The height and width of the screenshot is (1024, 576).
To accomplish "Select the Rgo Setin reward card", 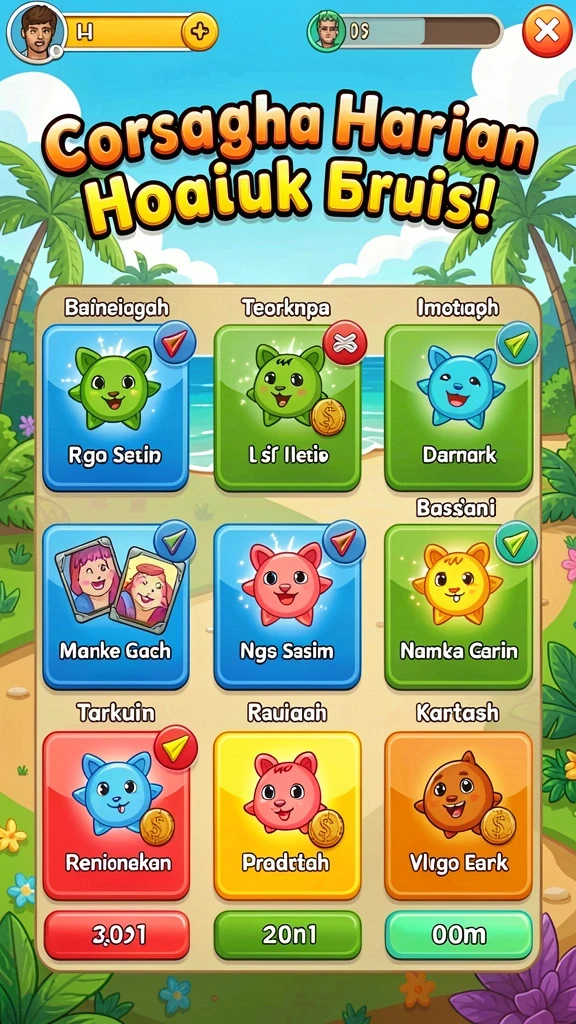I will point(116,408).
